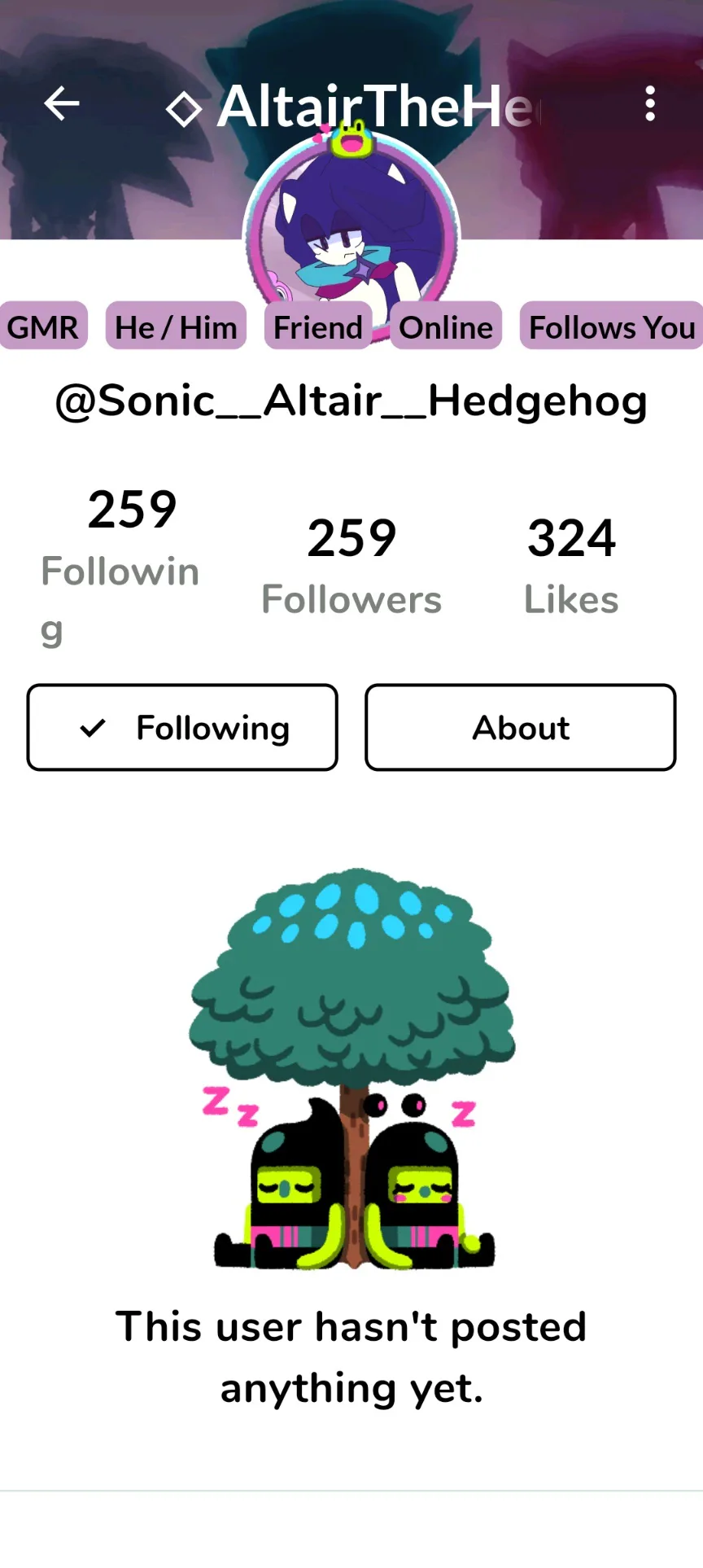Screen dimensions: 703x1568
Task: Go back using the arrow icon
Action: pyautogui.click(x=61, y=103)
